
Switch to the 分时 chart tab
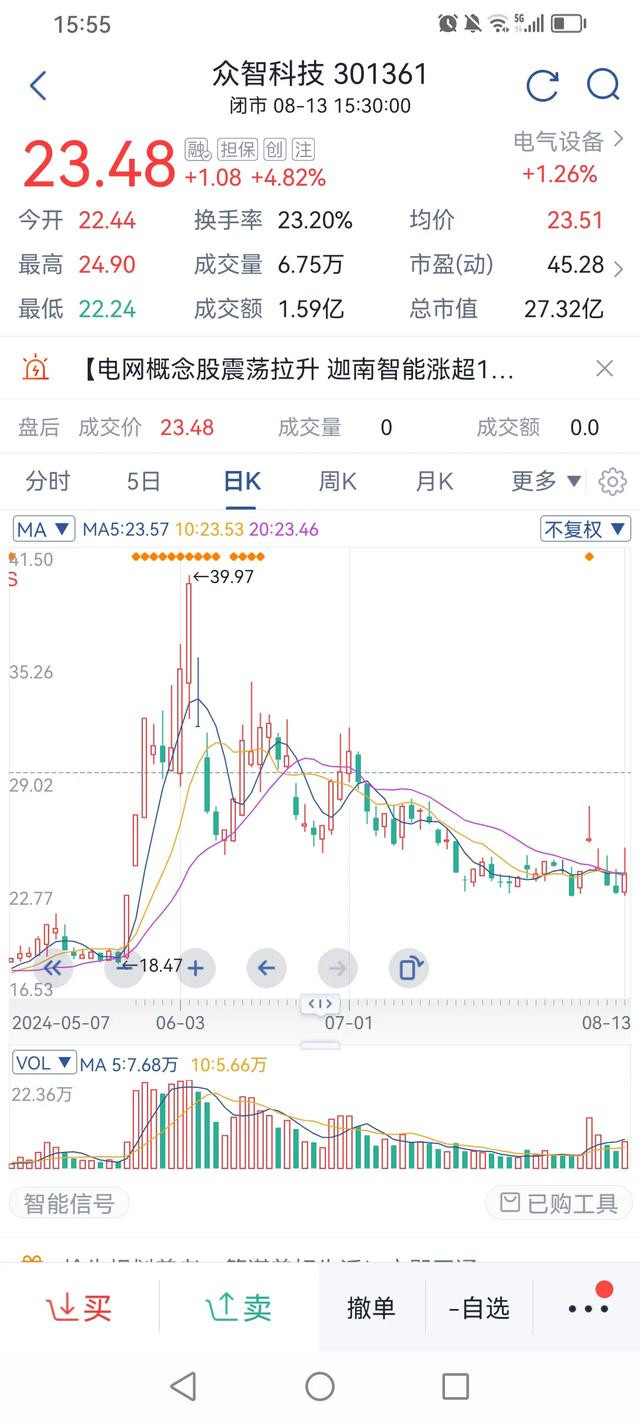click(x=48, y=481)
